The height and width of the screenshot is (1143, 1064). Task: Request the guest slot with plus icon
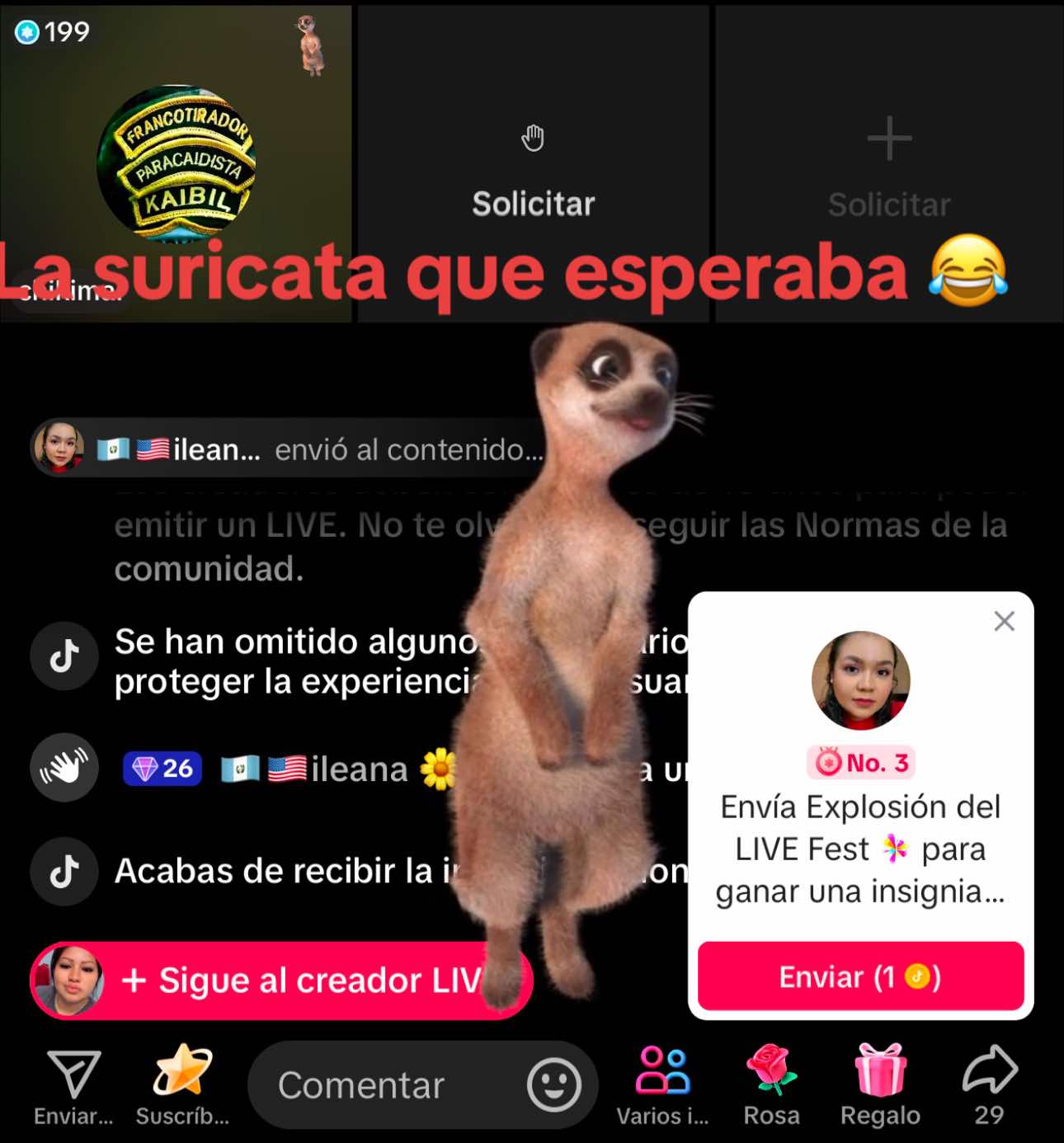click(x=889, y=165)
